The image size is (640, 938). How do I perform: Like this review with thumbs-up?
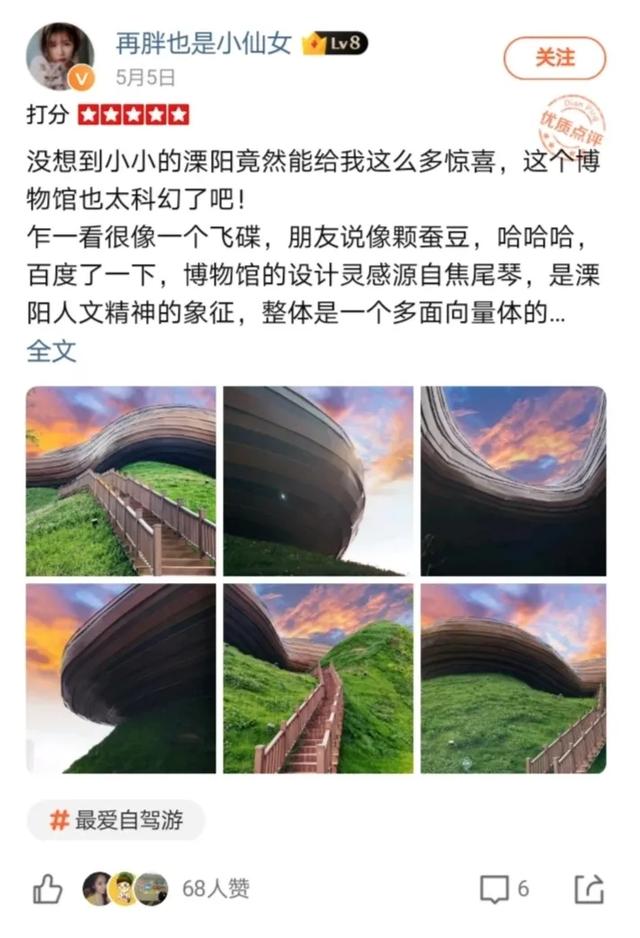tap(48, 888)
